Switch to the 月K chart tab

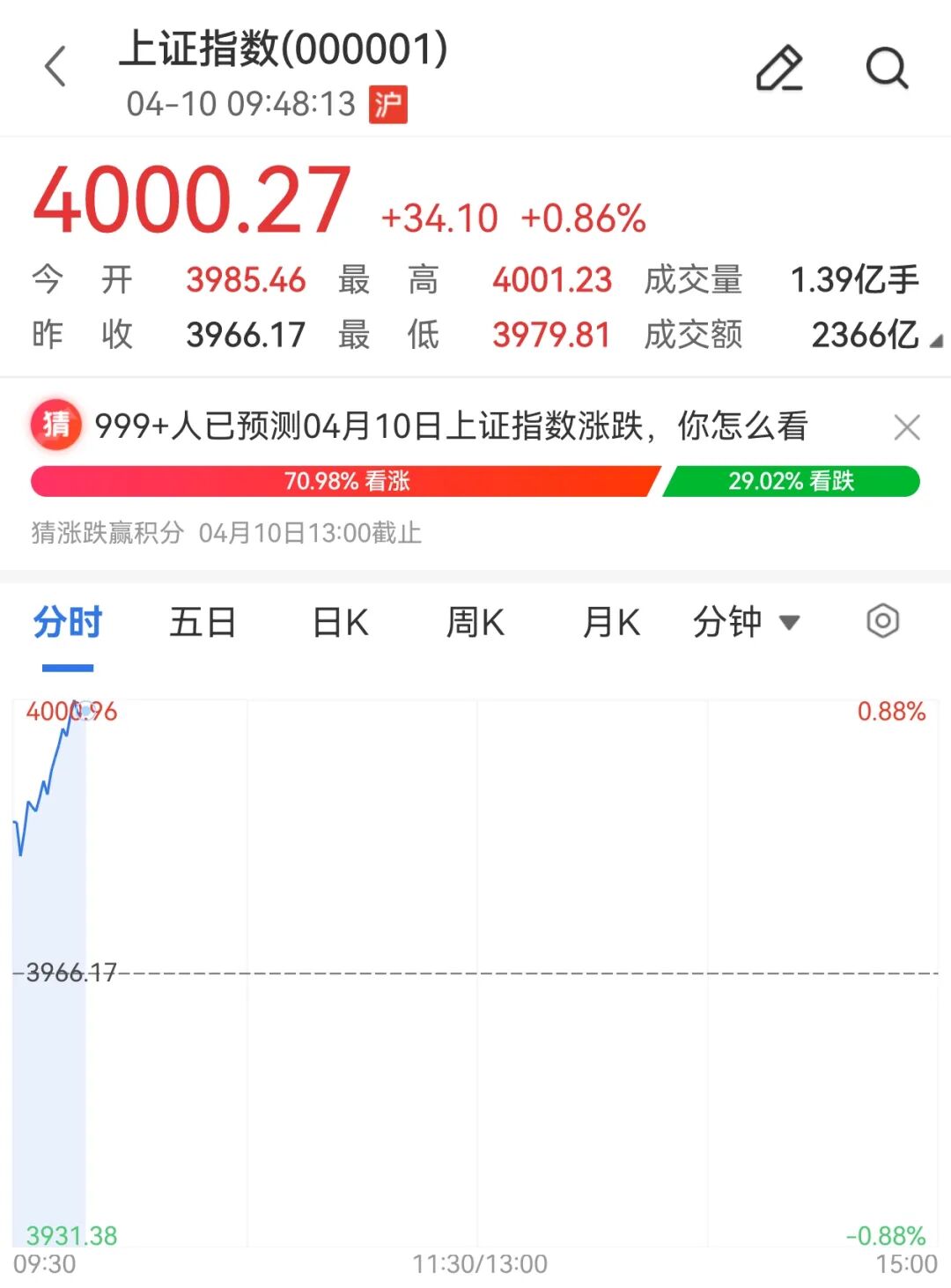(610, 623)
